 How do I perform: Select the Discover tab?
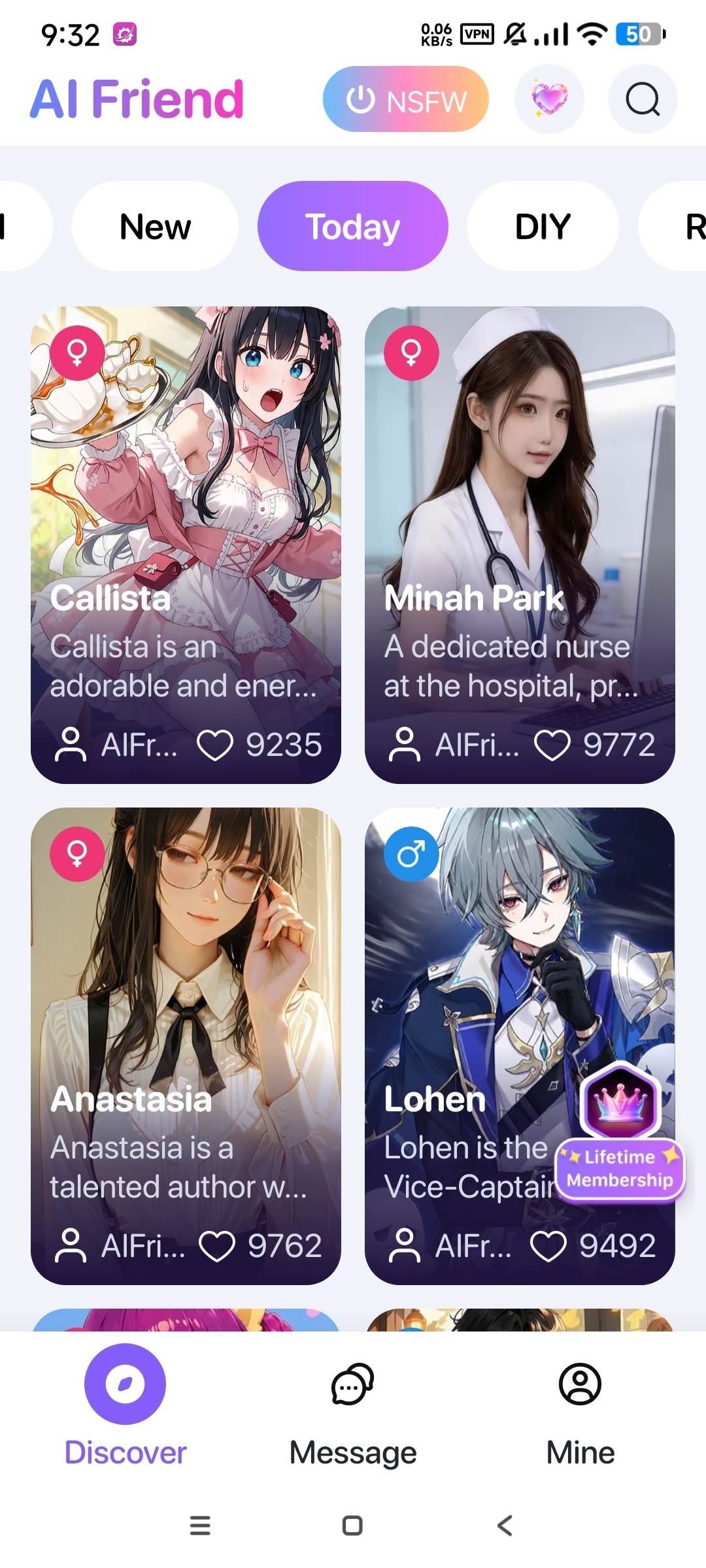pos(125,1408)
